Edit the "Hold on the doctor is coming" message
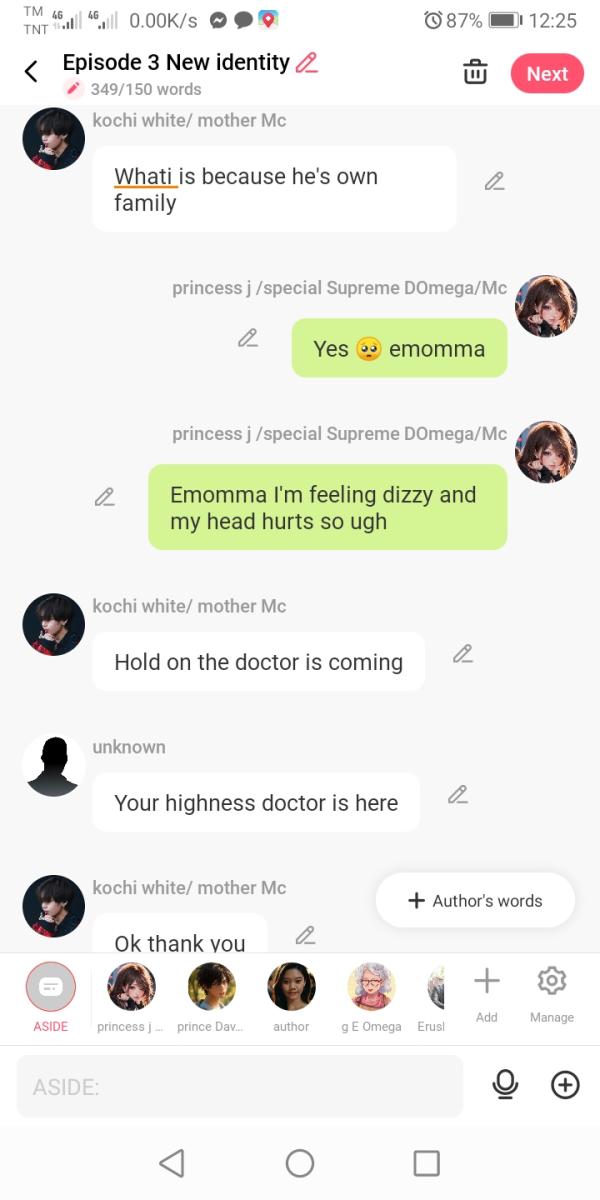Image resolution: width=600 pixels, height=1200 pixels. 462,654
